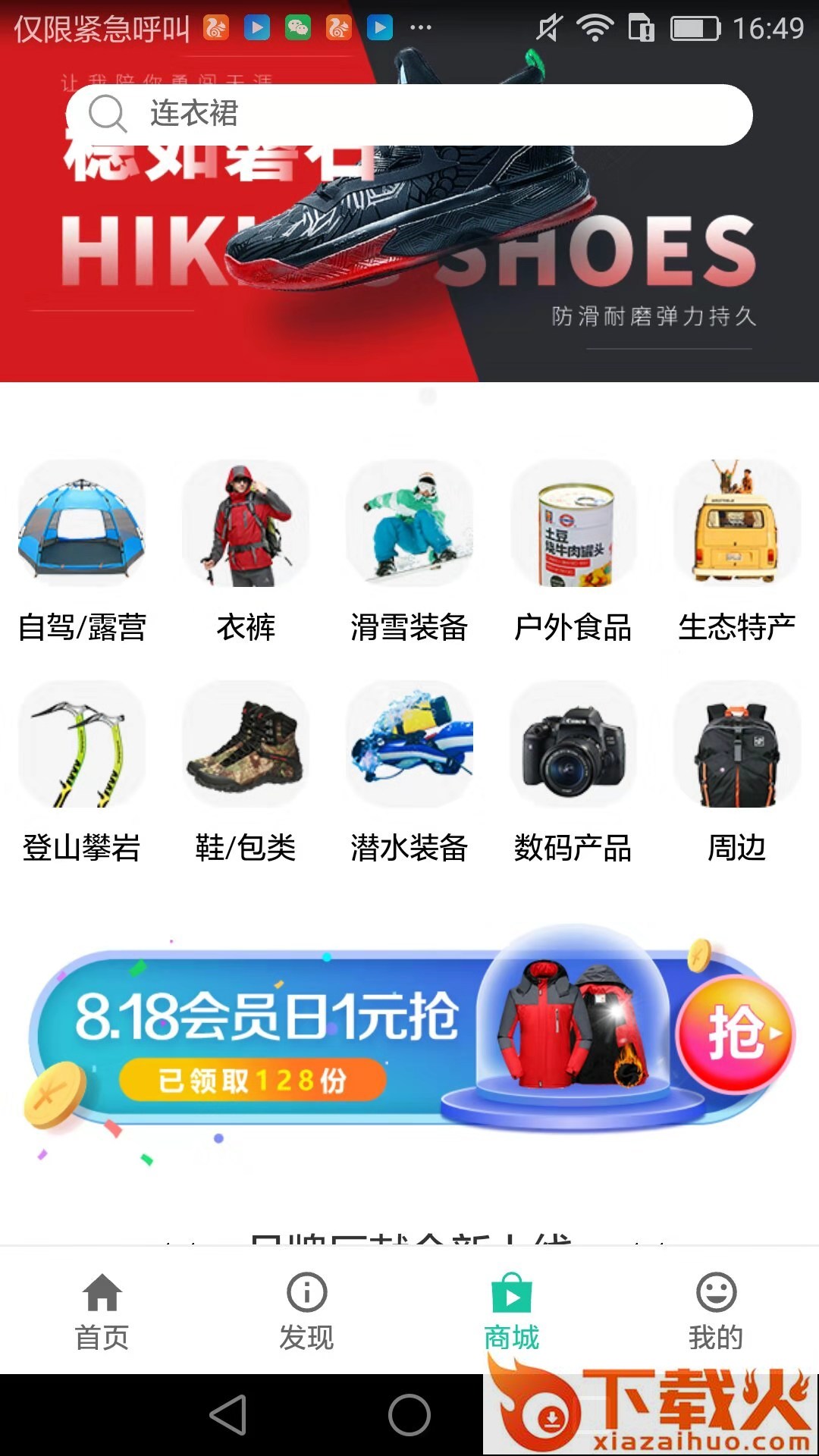Select the 商城 tab
819x1456 pixels.
click(x=512, y=1310)
